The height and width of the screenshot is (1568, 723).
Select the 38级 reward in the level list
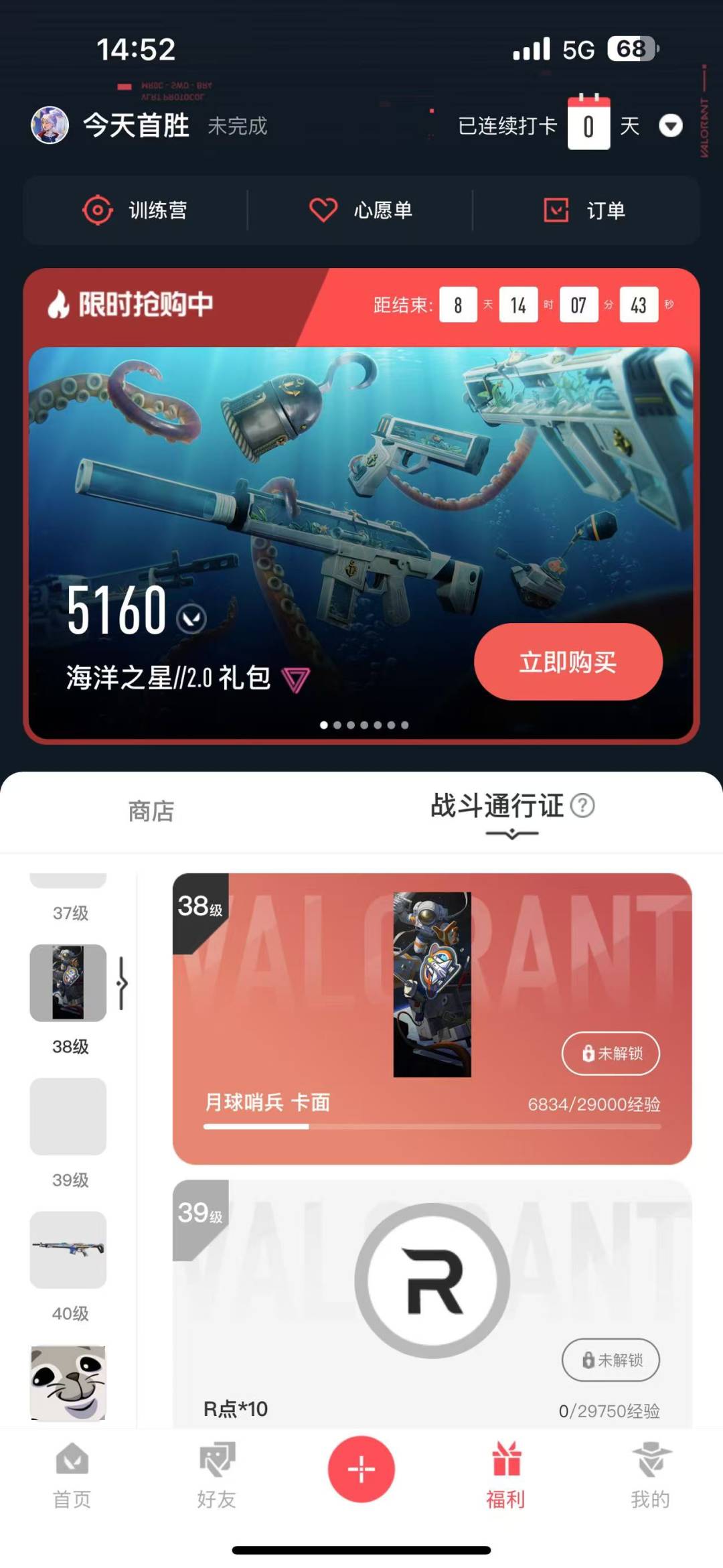point(68,983)
